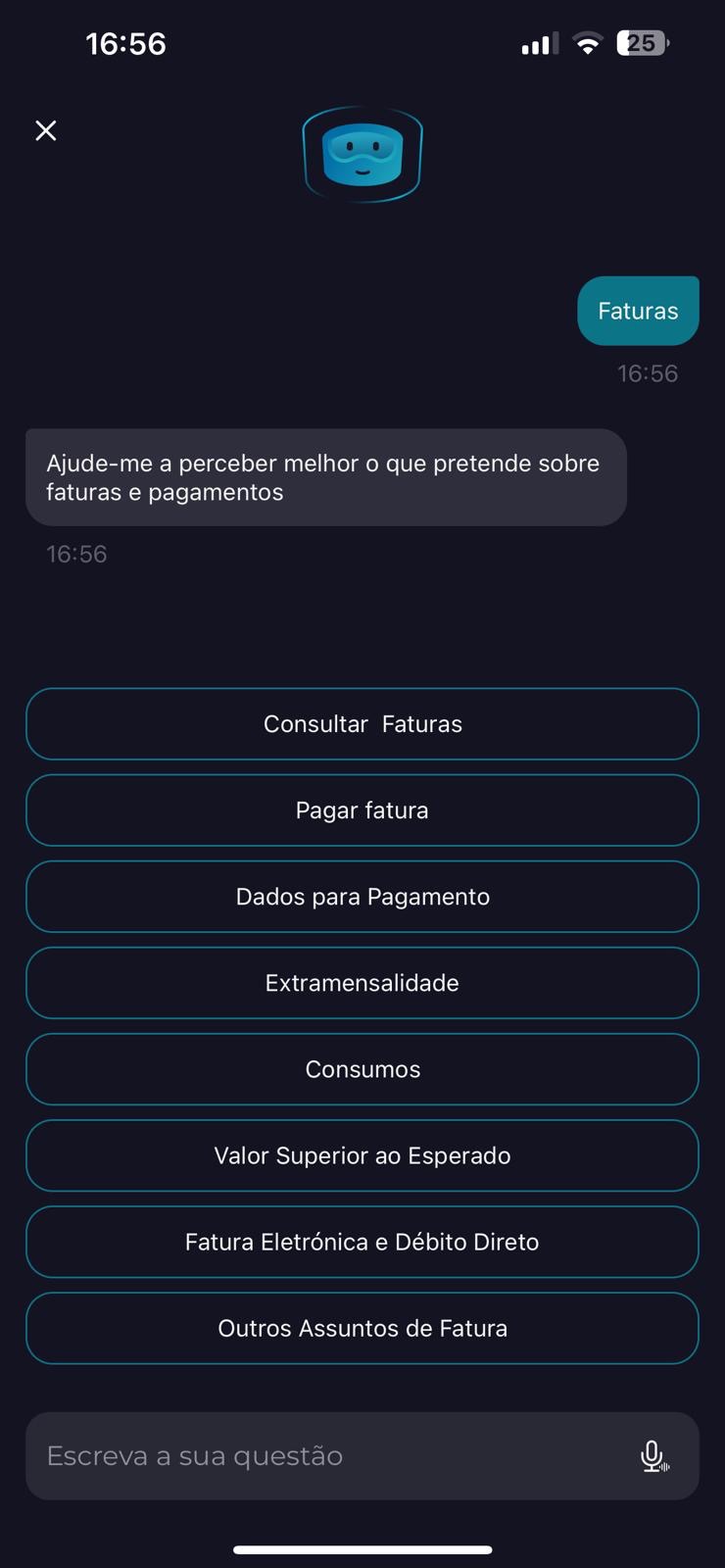This screenshot has height=1568, width=725.
Task: Choose Valor Superior ao Esperado
Action: [x=362, y=1155]
